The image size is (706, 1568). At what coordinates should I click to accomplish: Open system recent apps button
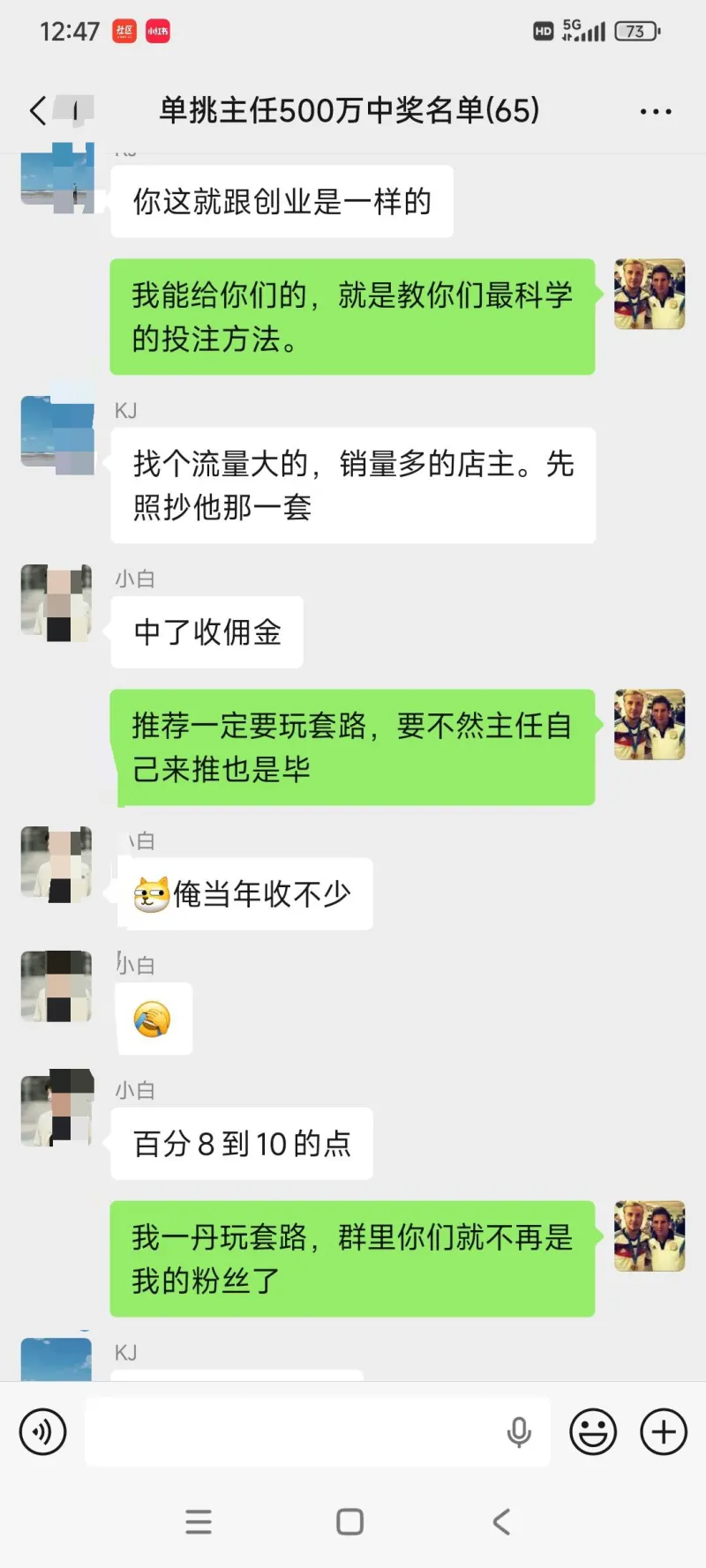(199, 1521)
